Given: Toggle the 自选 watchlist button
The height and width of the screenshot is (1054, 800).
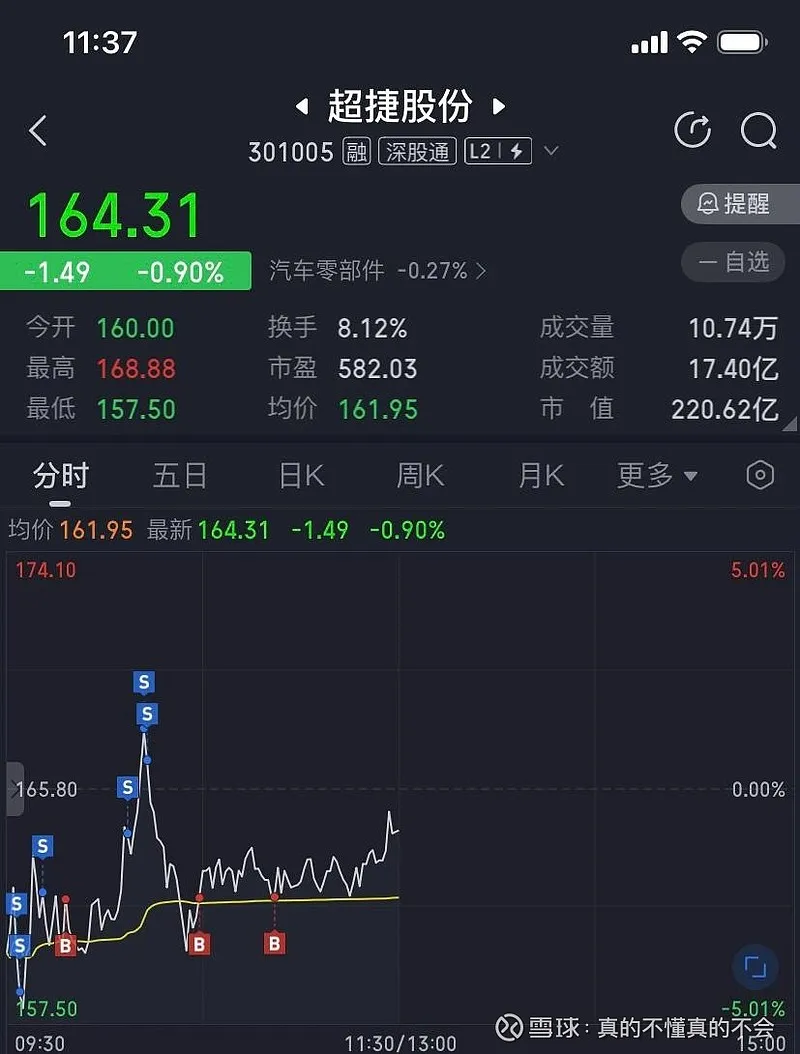Looking at the screenshot, I should point(735,262).
